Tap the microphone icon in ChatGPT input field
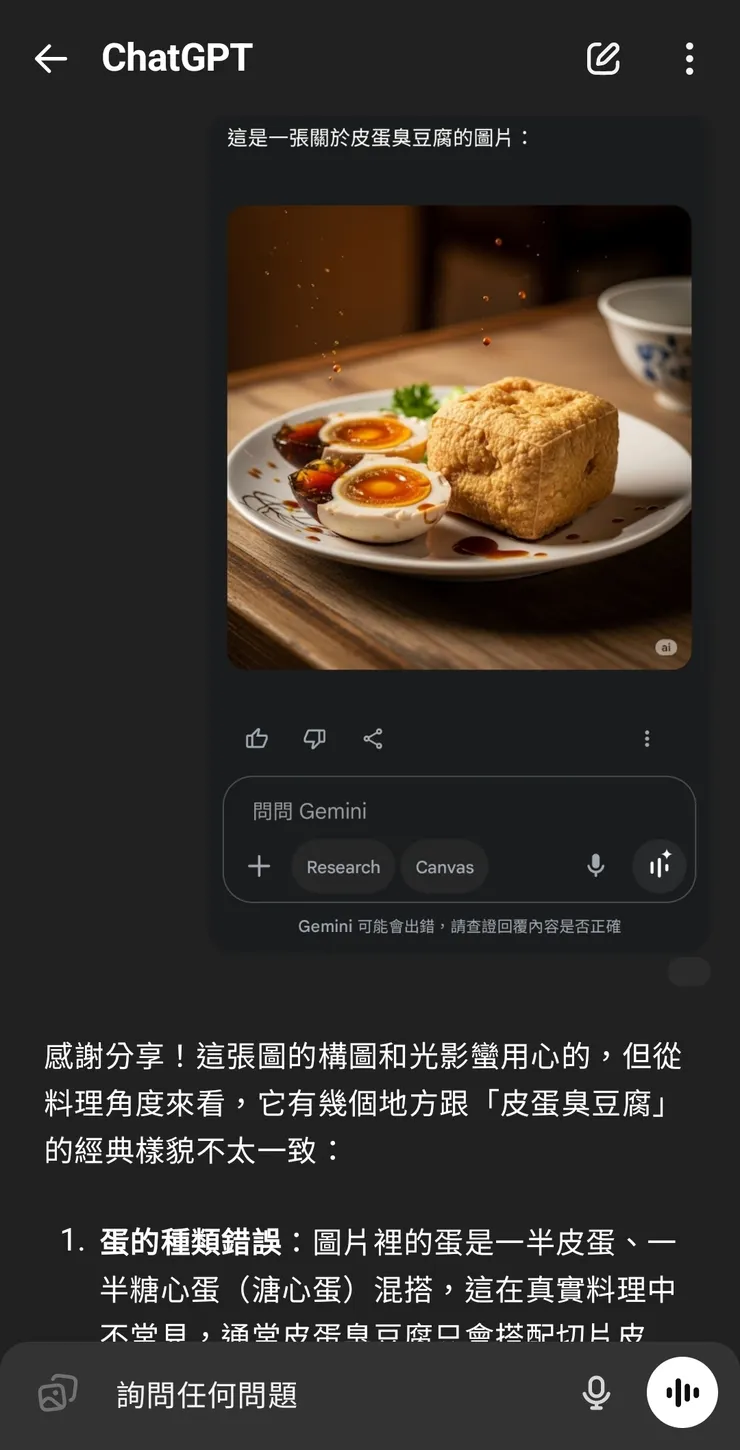 point(597,1392)
